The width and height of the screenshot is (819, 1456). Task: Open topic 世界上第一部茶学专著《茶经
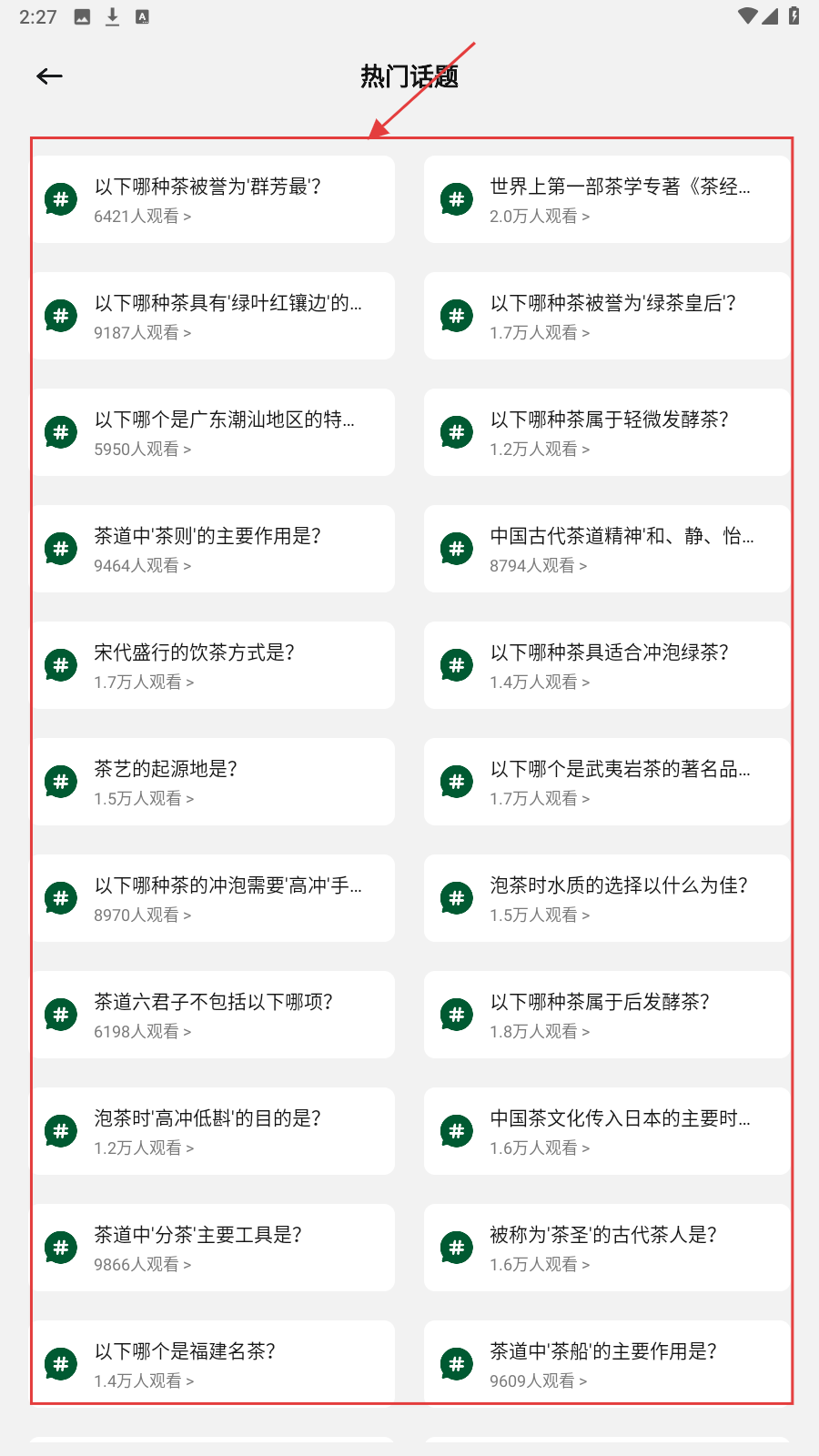[607, 199]
